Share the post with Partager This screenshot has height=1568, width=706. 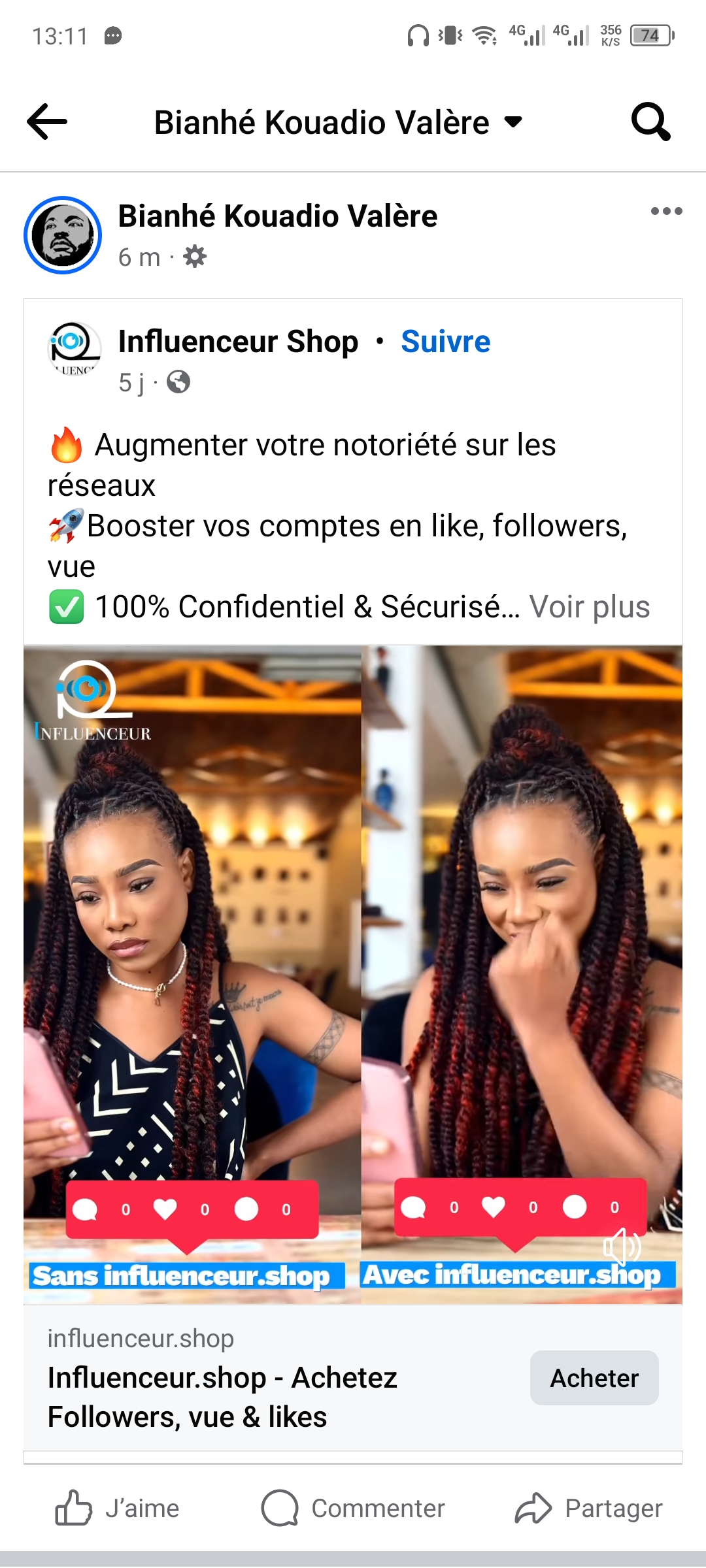click(x=588, y=1509)
